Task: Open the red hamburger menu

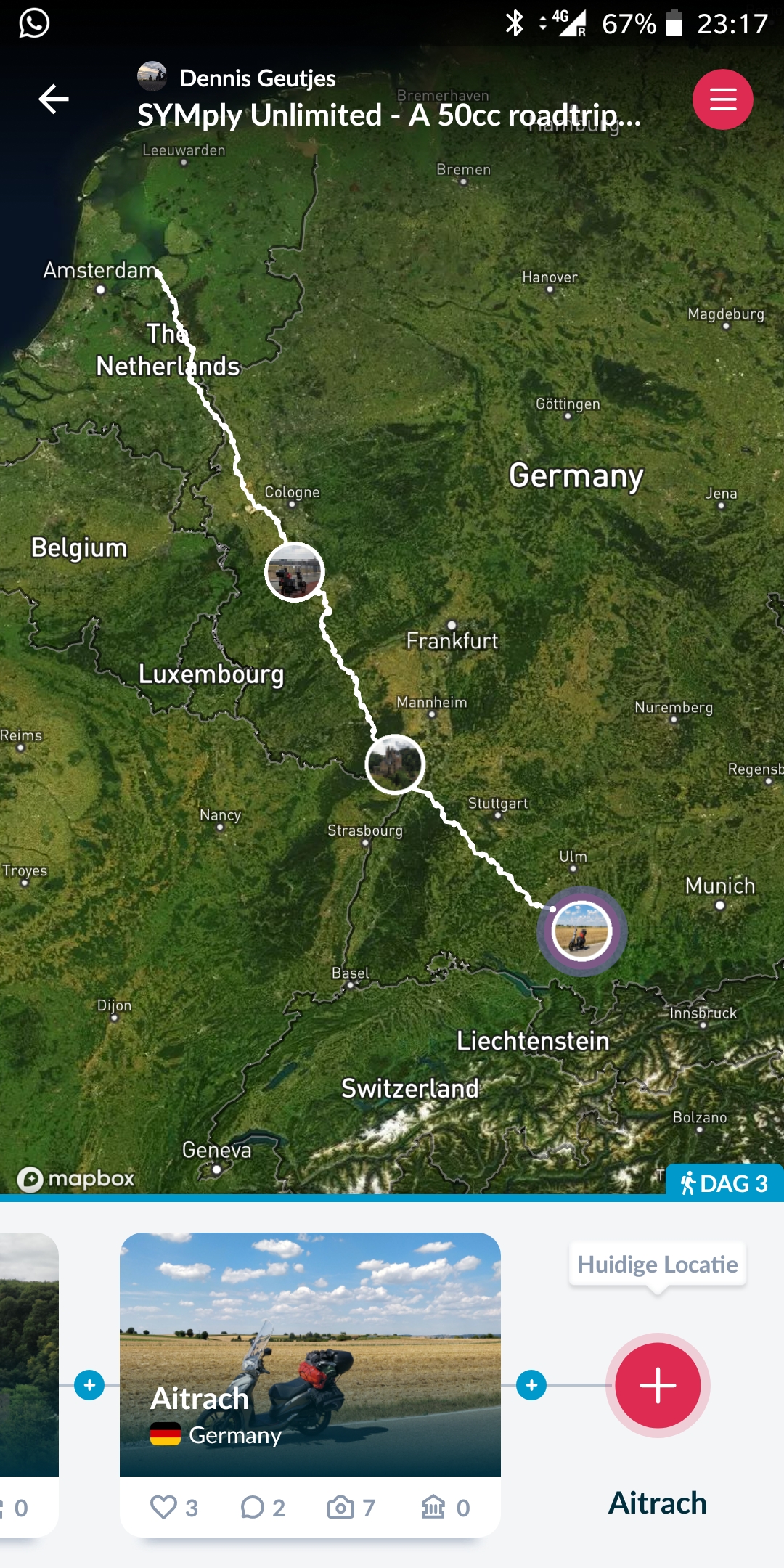Action: (722, 99)
